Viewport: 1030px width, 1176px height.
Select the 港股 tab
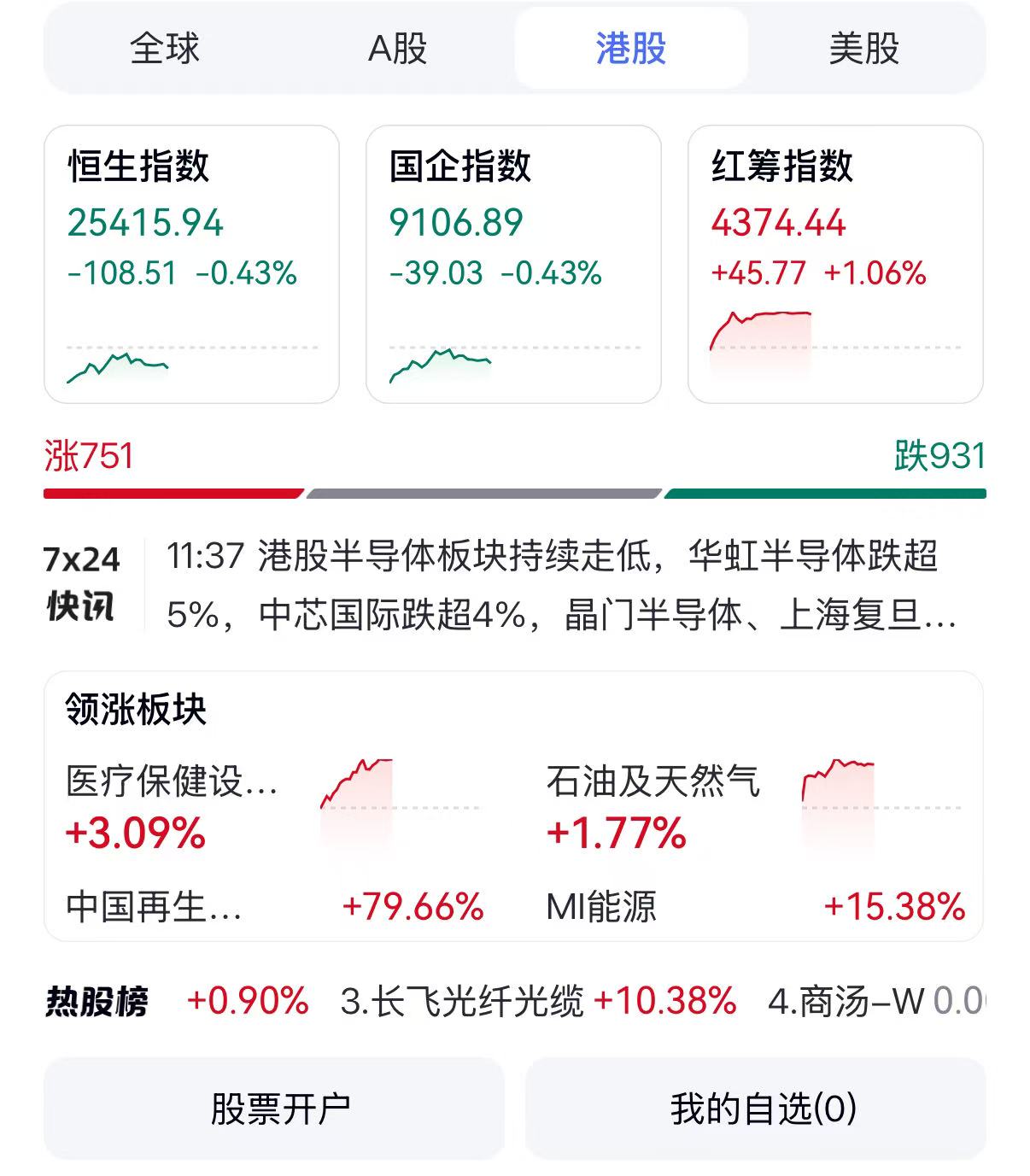click(631, 49)
